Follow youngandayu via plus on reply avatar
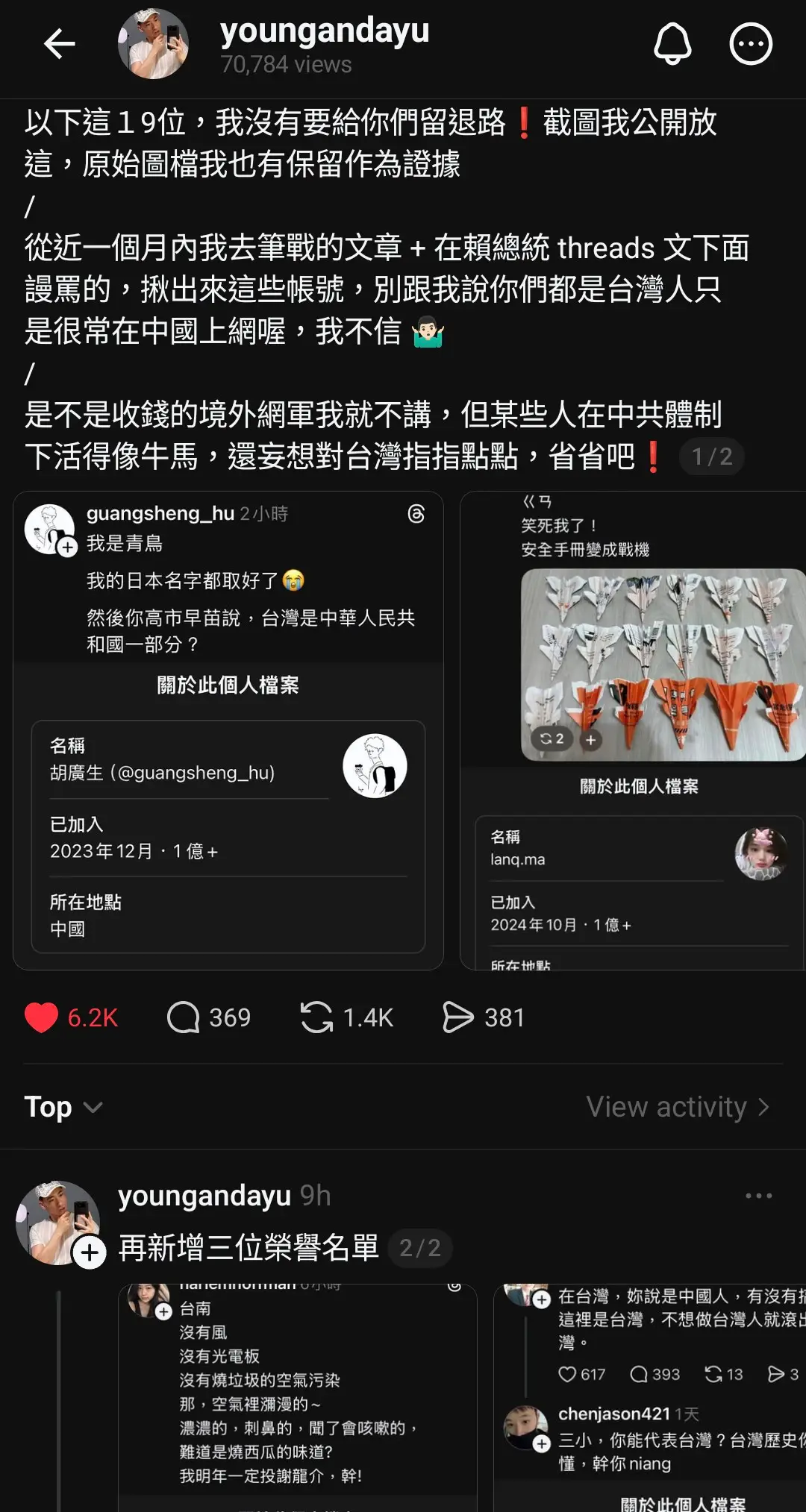The width and height of the screenshot is (806, 1512). (x=90, y=1252)
